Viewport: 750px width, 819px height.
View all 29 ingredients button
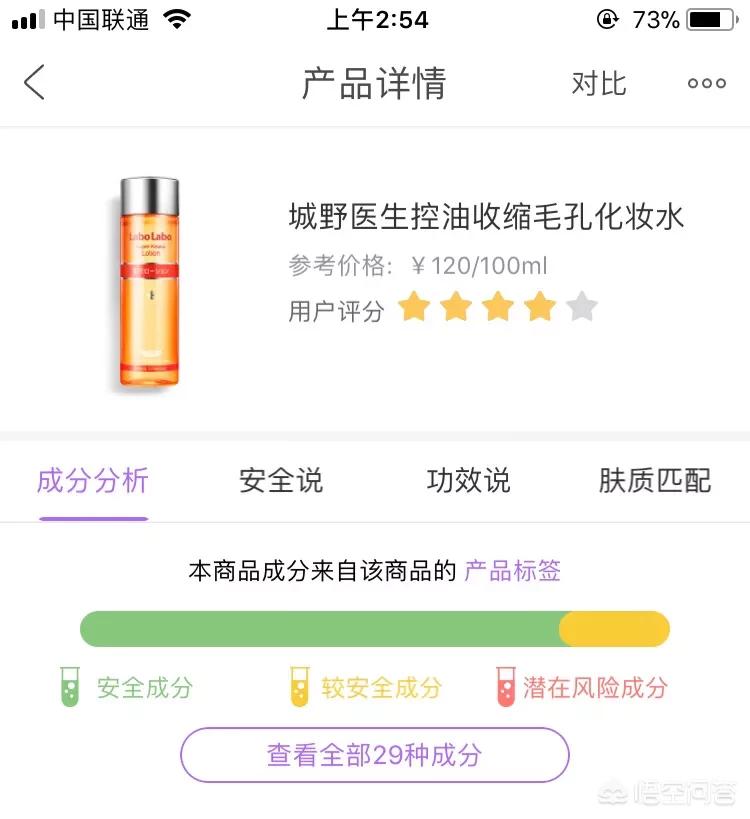coord(374,755)
